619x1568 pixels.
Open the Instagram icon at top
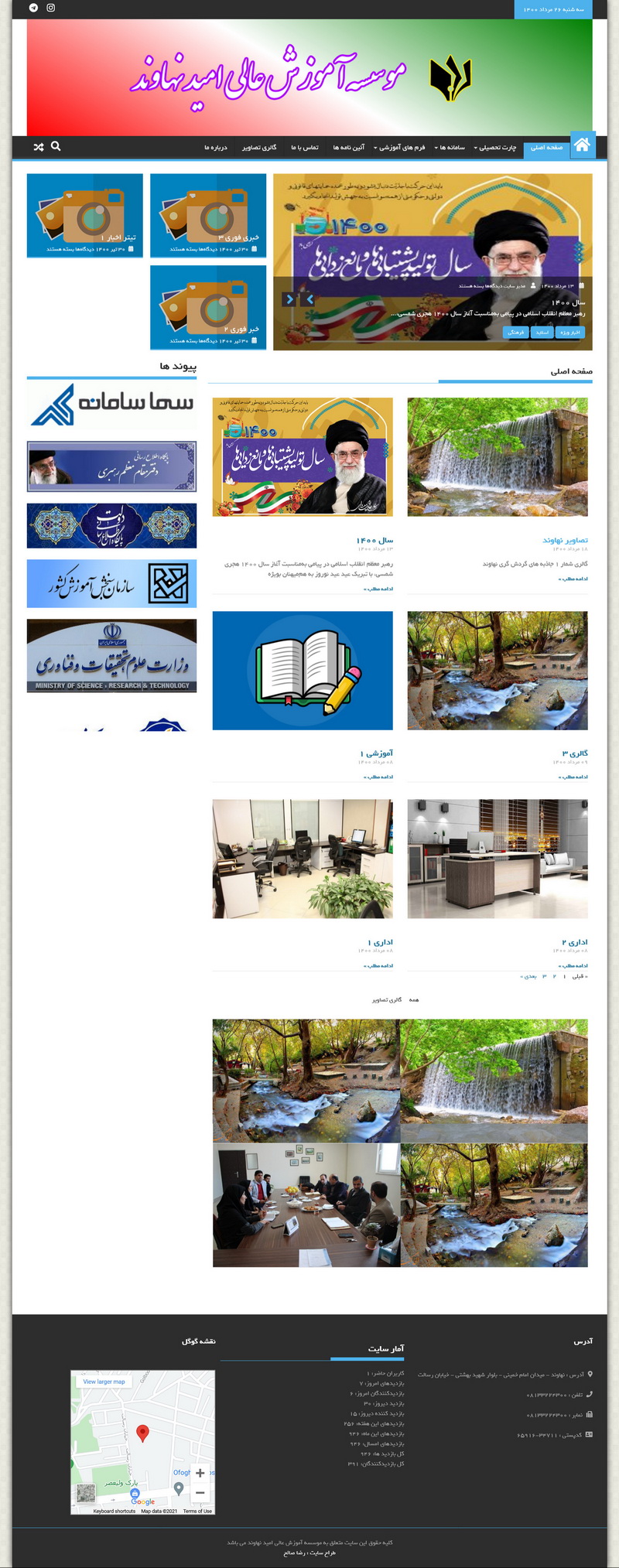click(x=51, y=8)
